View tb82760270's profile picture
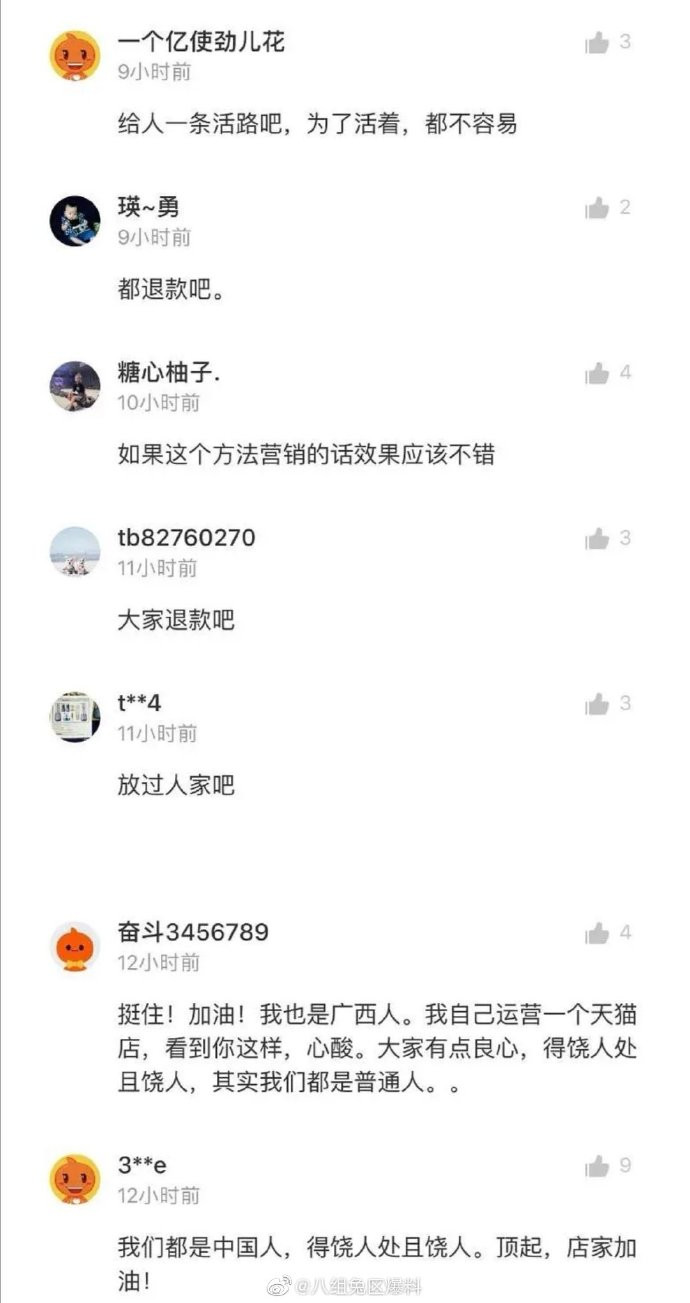The height and width of the screenshot is (1303, 690). coord(75,552)
